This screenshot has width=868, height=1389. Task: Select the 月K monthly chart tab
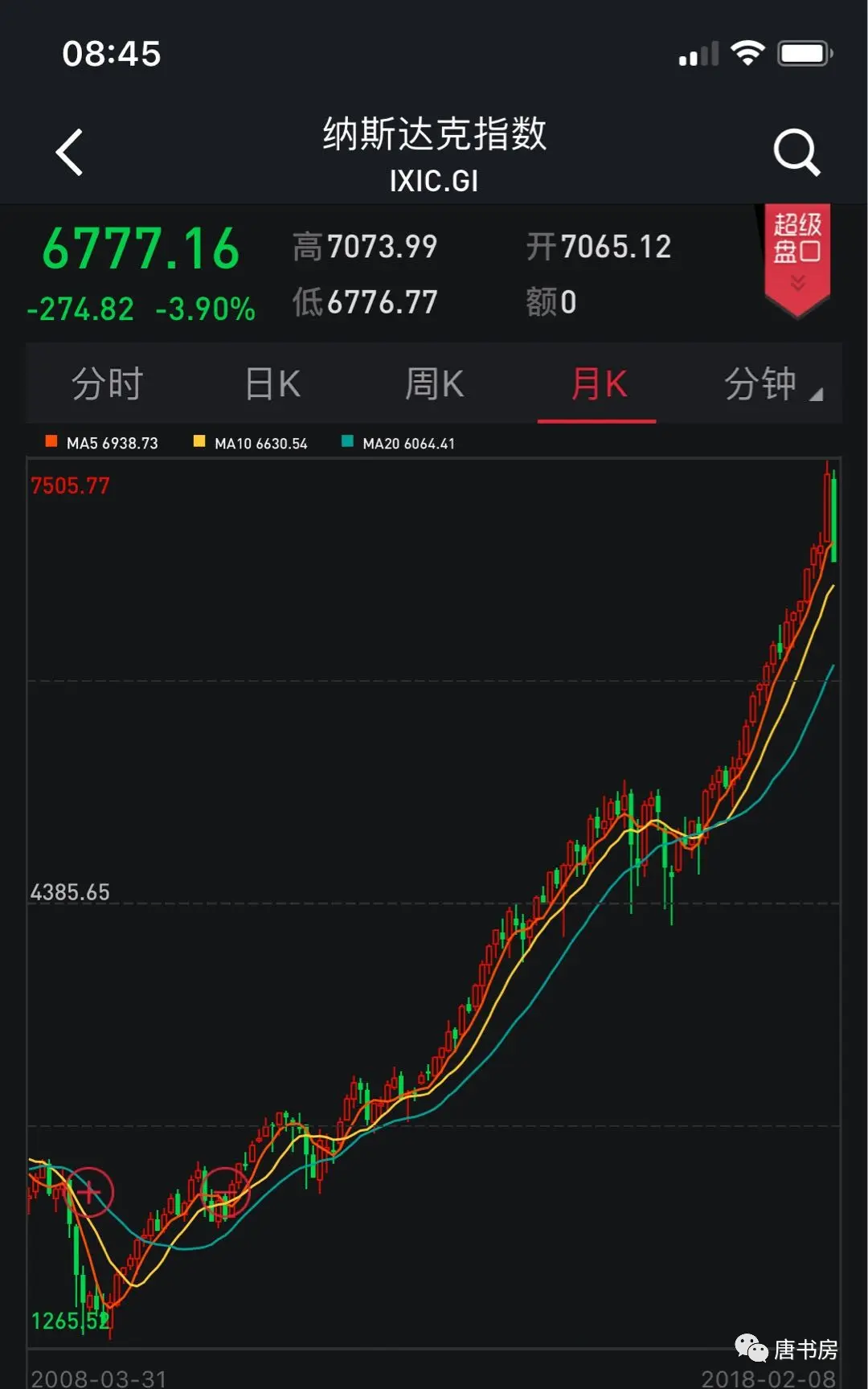(598, 383)
